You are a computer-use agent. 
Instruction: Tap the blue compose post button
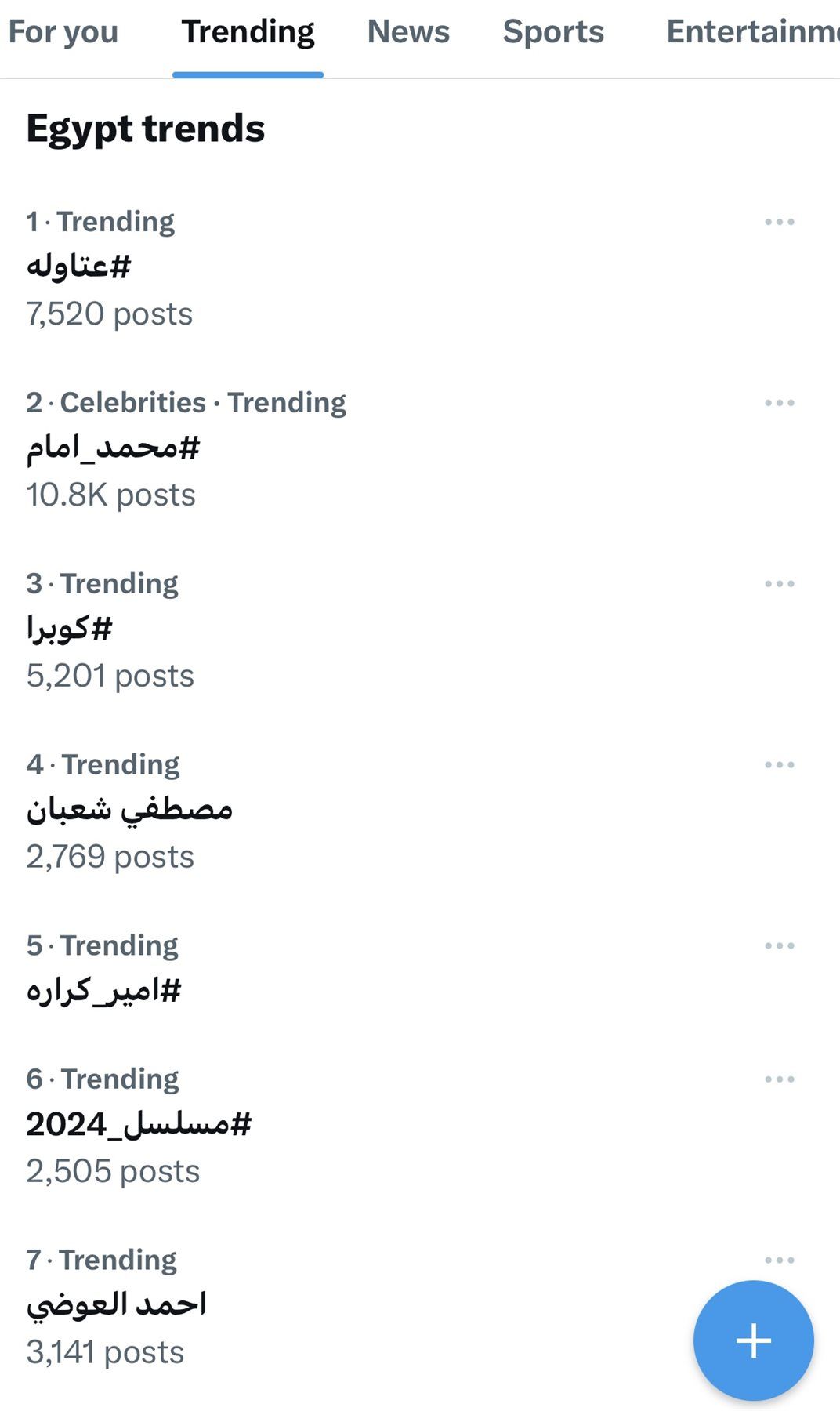coord(752,1340)
